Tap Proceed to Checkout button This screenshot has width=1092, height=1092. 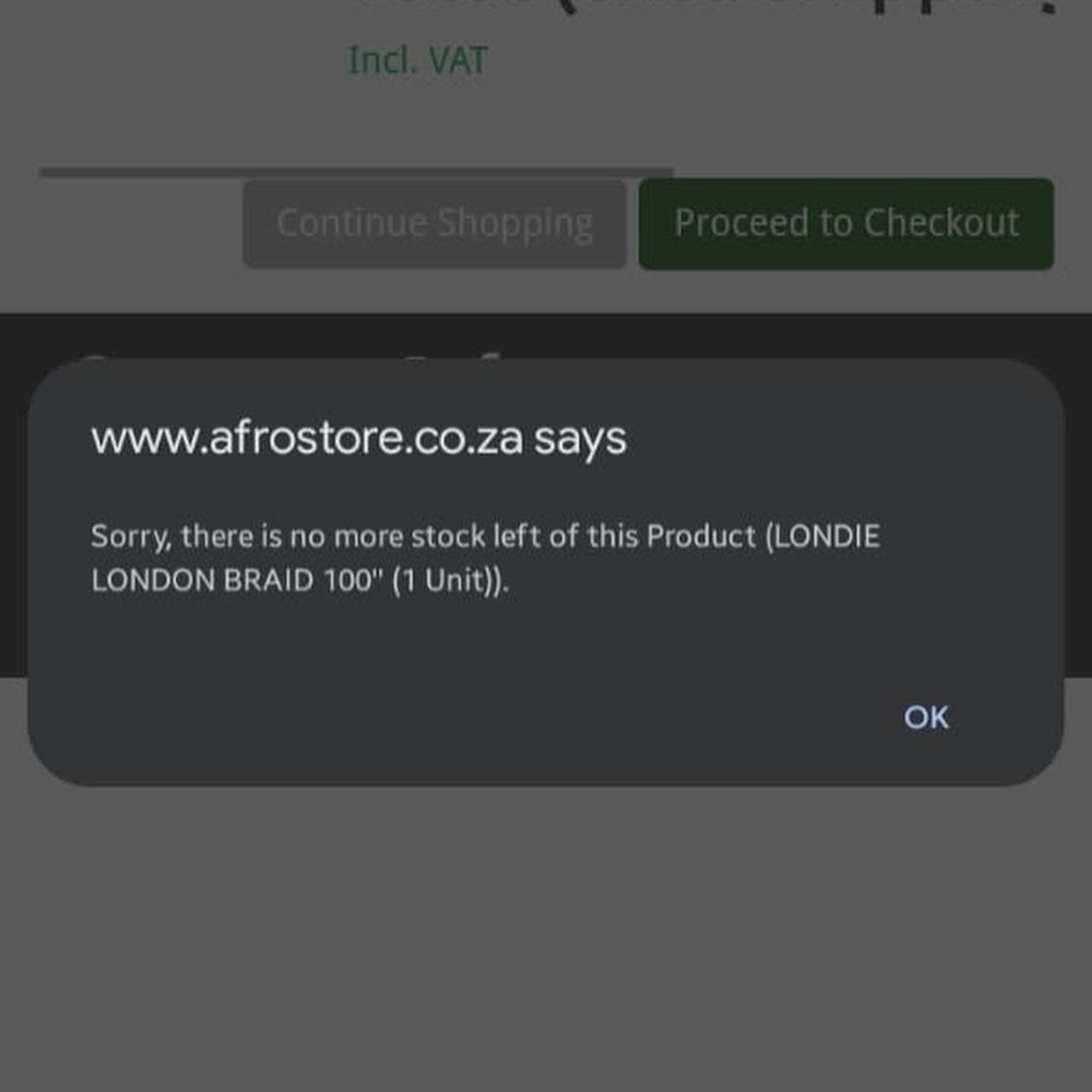pyautogui.click(x=846, y=224)
